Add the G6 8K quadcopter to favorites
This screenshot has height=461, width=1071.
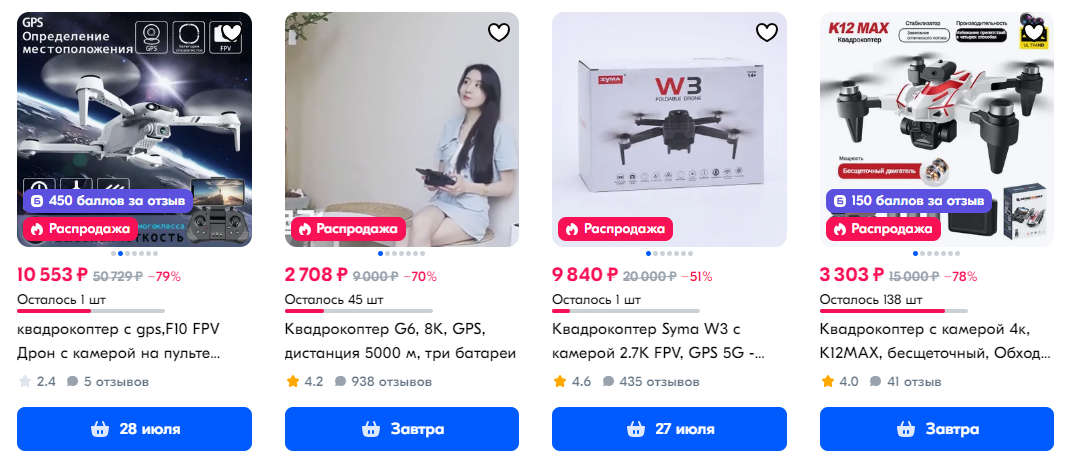click(499, 32)
